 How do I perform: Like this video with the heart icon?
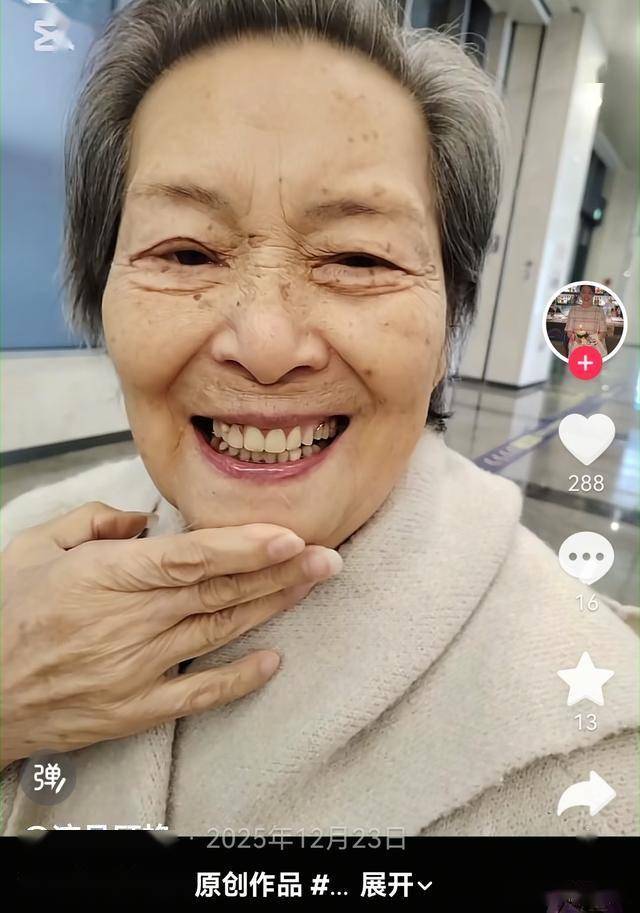(x=586, y=439)
